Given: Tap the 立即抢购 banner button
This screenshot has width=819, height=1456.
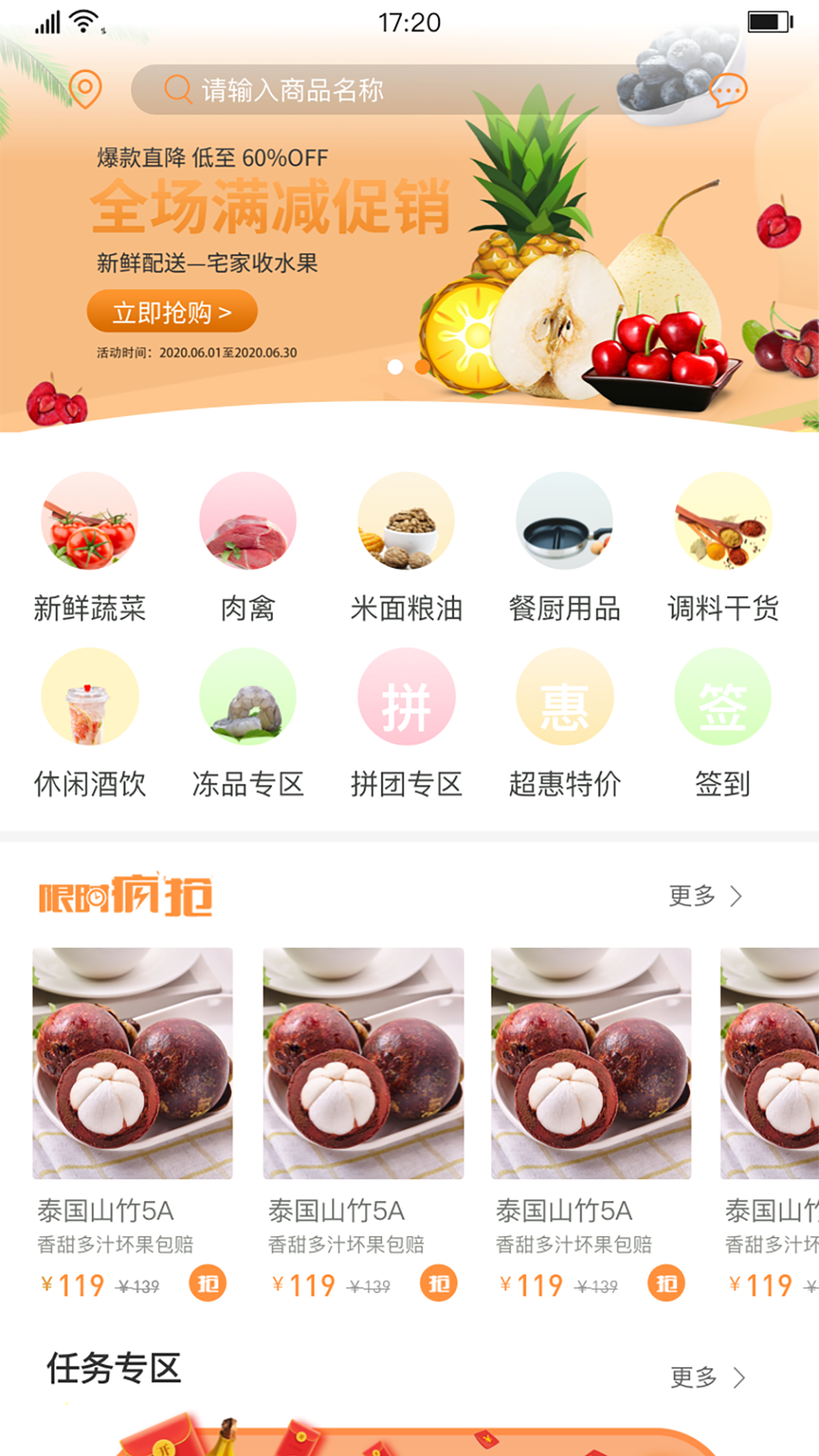Looking at the screenshot, I should [172, 312].
